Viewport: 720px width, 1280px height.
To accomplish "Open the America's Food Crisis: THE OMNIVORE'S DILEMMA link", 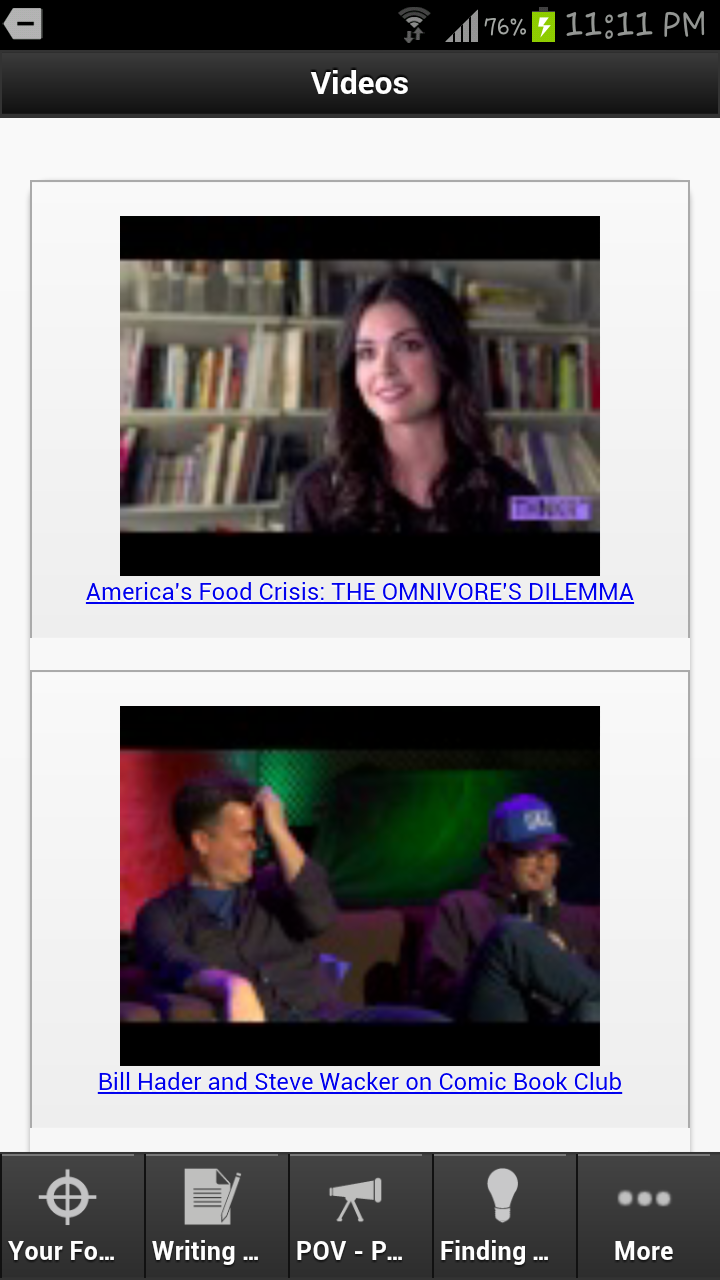I will click(360, 592).
